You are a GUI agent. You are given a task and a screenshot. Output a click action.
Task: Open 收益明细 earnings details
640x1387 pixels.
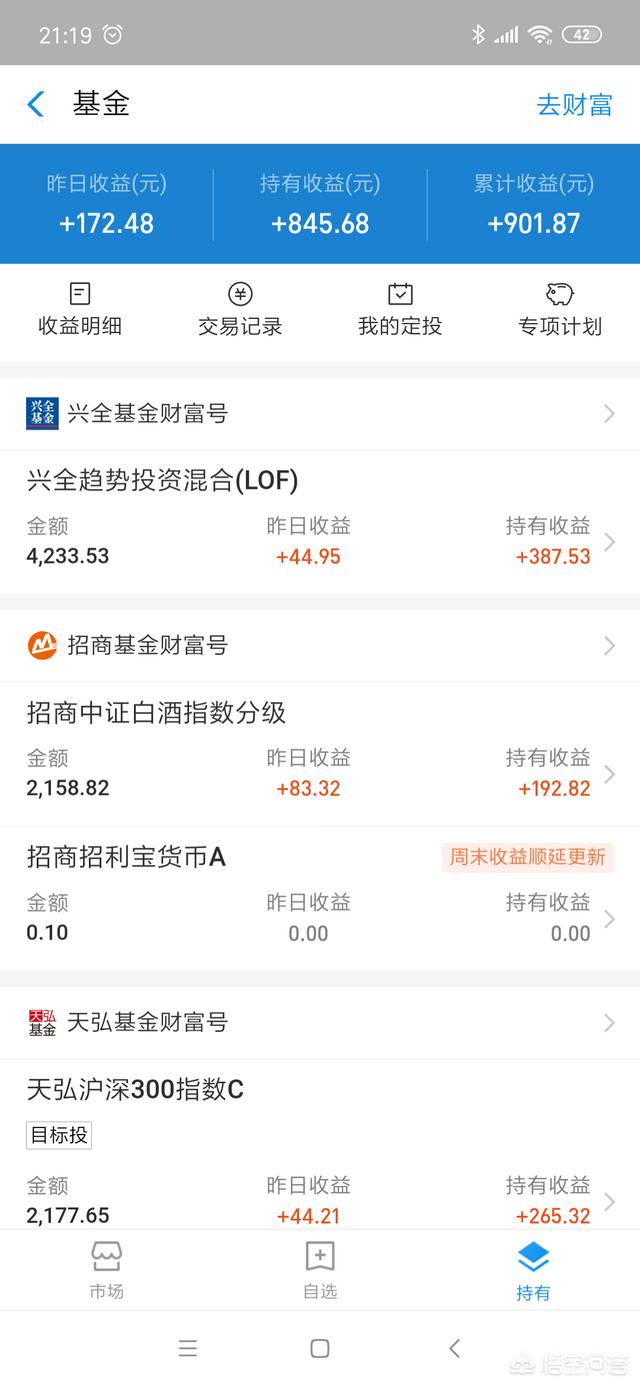(80, 309)
